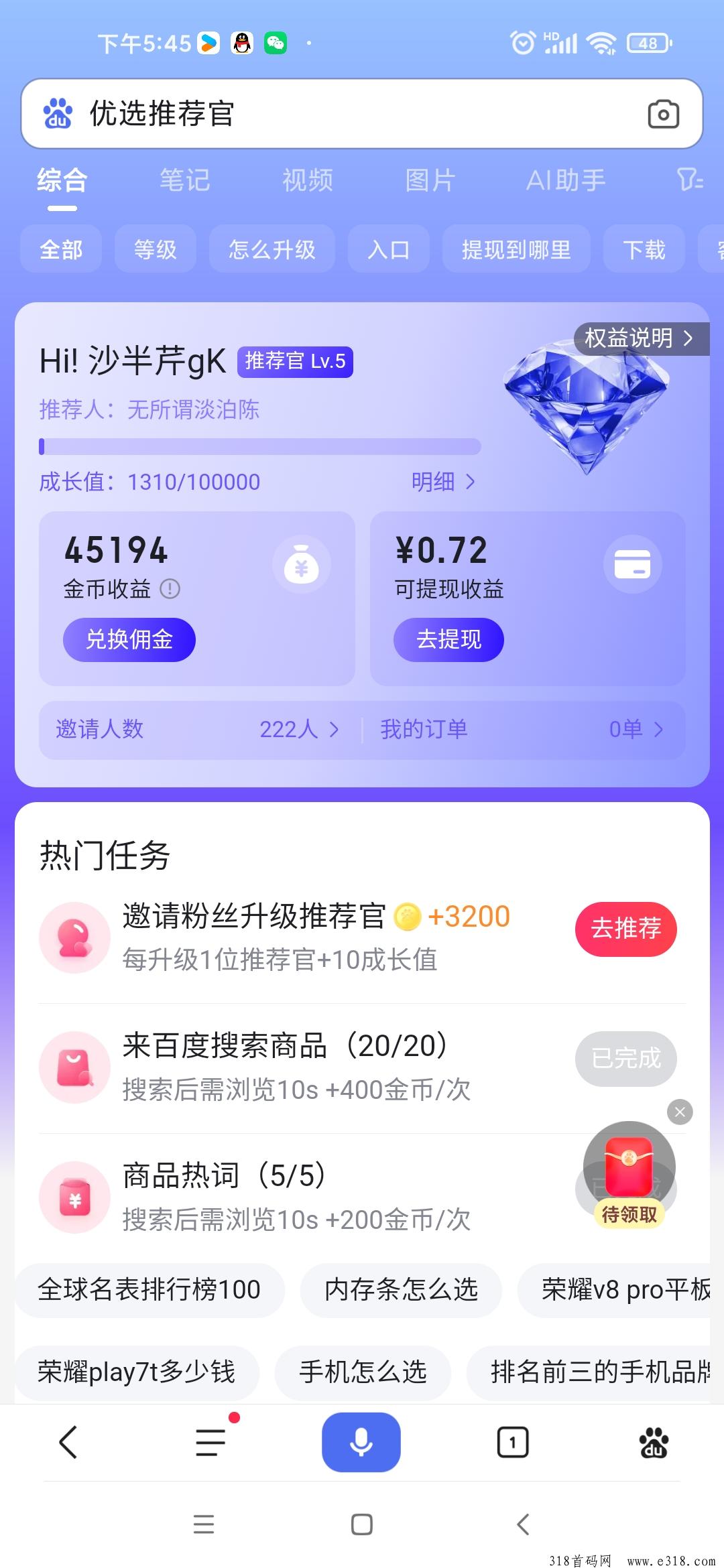
Task: Tap 去推荐 on invite fans task
Action: tap(625, 929)
